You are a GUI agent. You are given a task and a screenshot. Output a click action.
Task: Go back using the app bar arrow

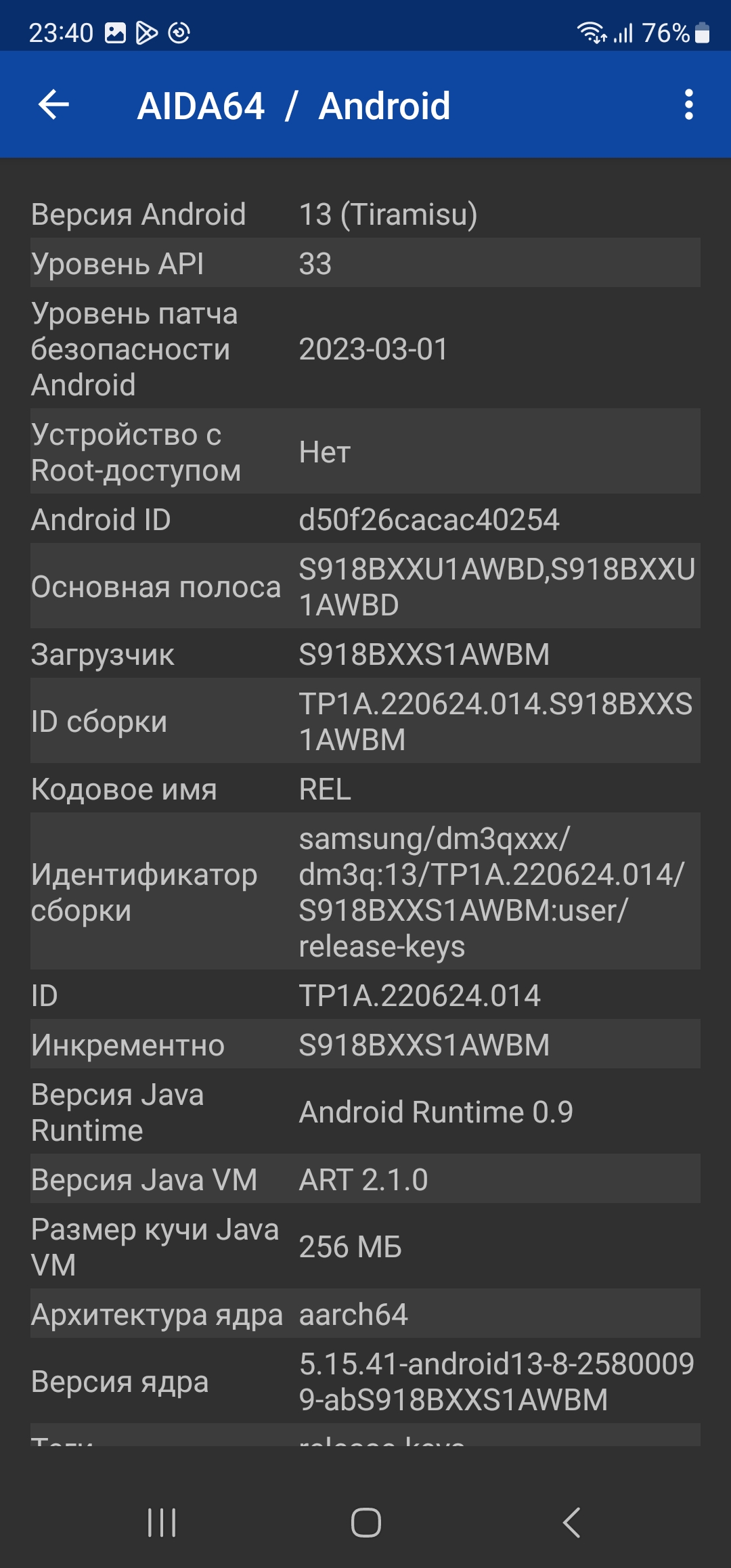click(54, 105)
